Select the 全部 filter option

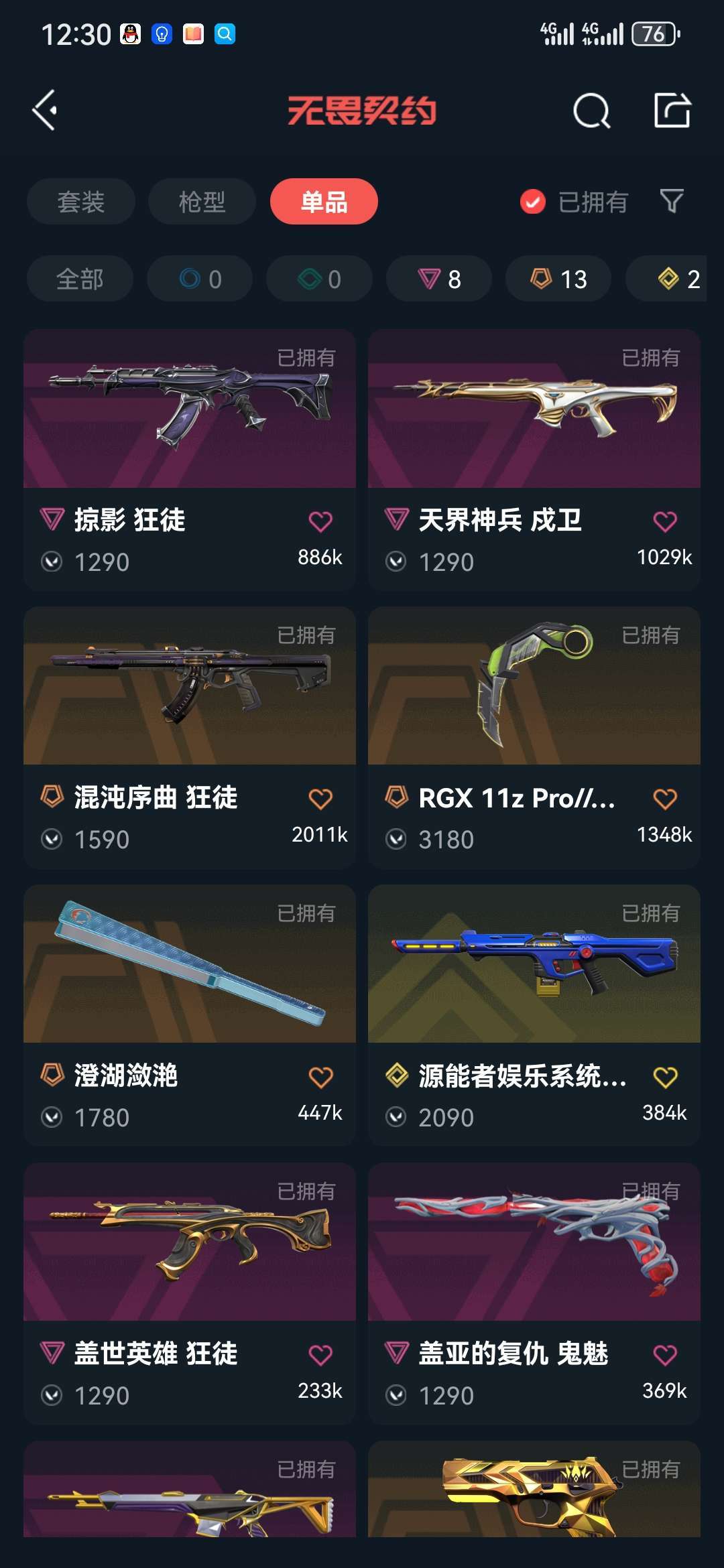80,279
